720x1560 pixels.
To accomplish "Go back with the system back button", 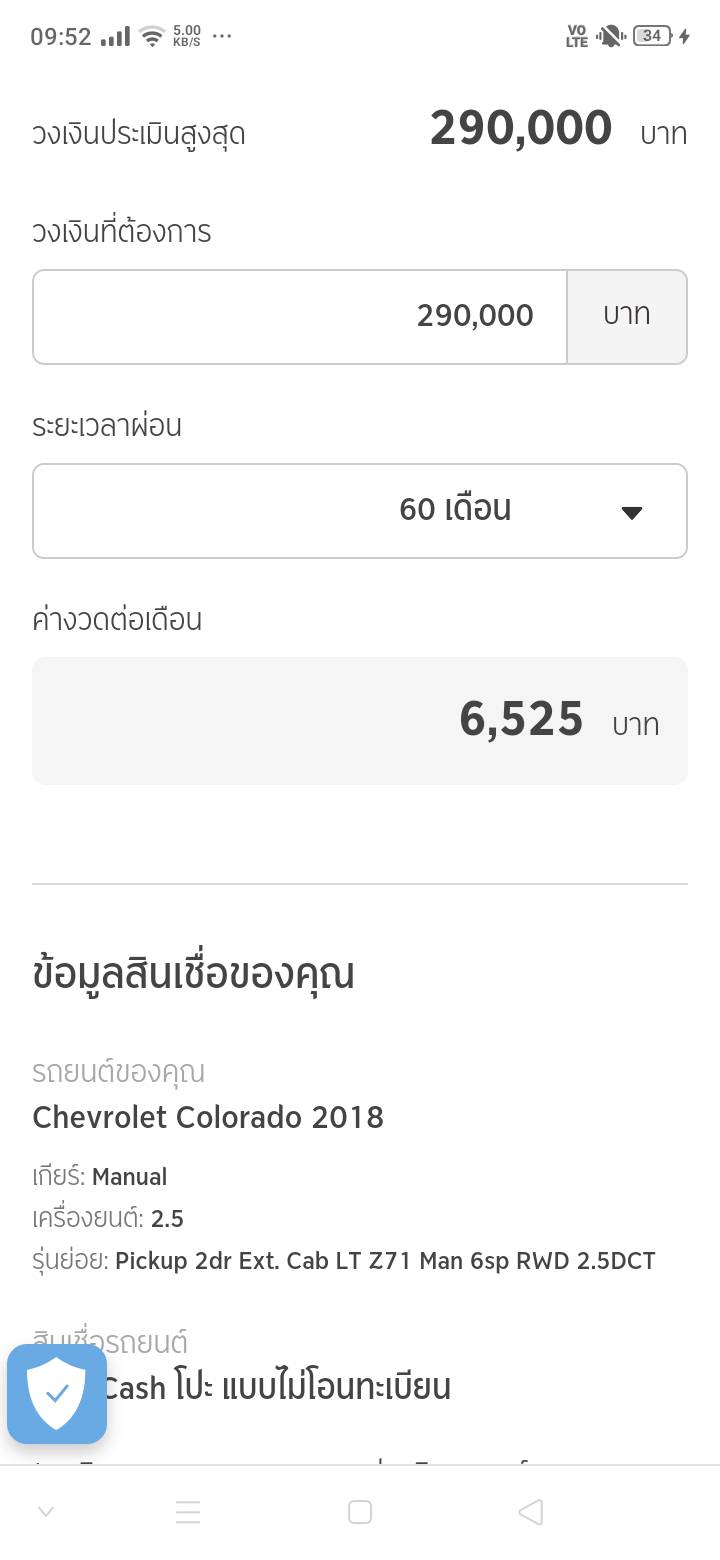I will [531, 1512].
